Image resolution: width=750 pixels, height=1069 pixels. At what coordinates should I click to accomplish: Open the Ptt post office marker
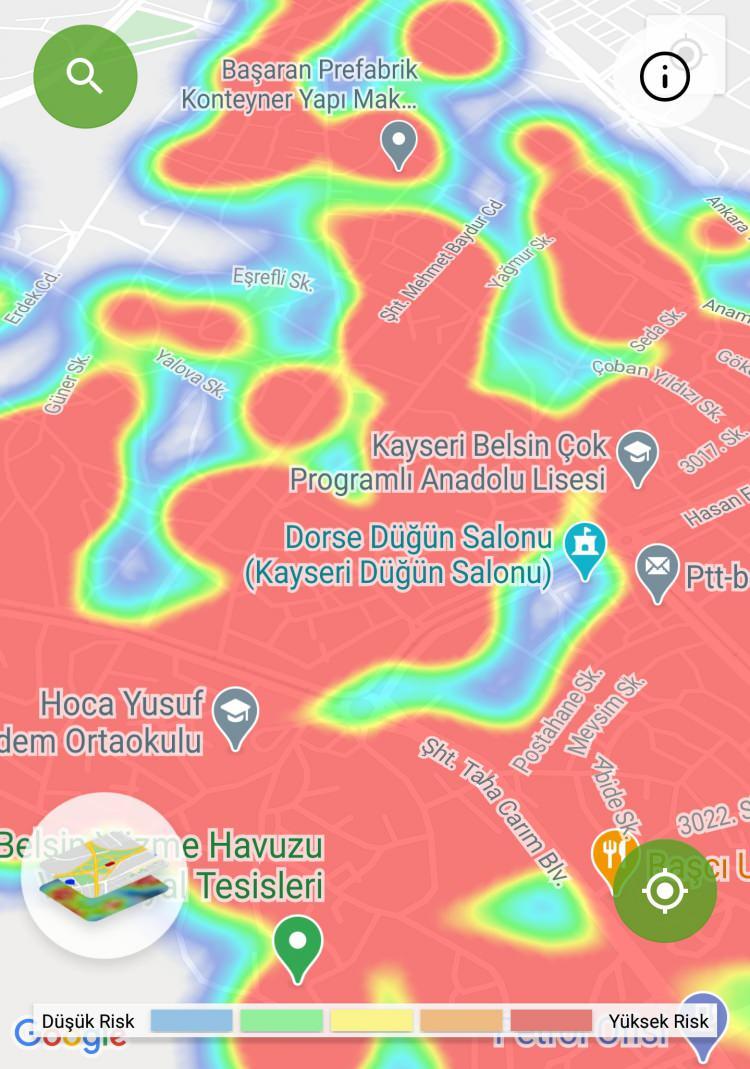[x=657, y=571]
